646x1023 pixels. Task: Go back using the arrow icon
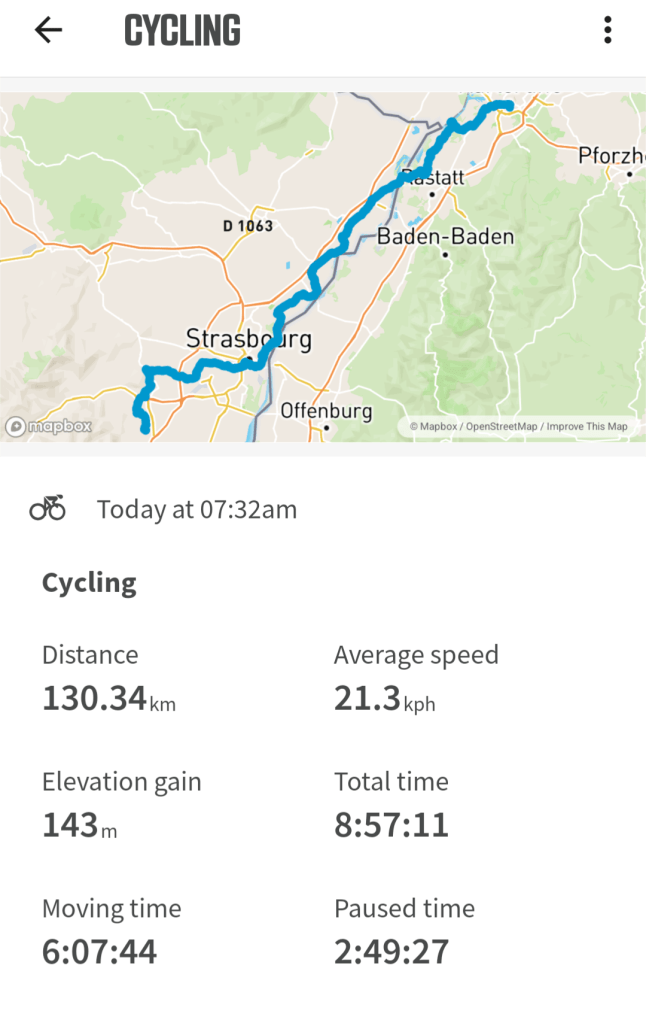pyautogui.click(x=48, y=31)
